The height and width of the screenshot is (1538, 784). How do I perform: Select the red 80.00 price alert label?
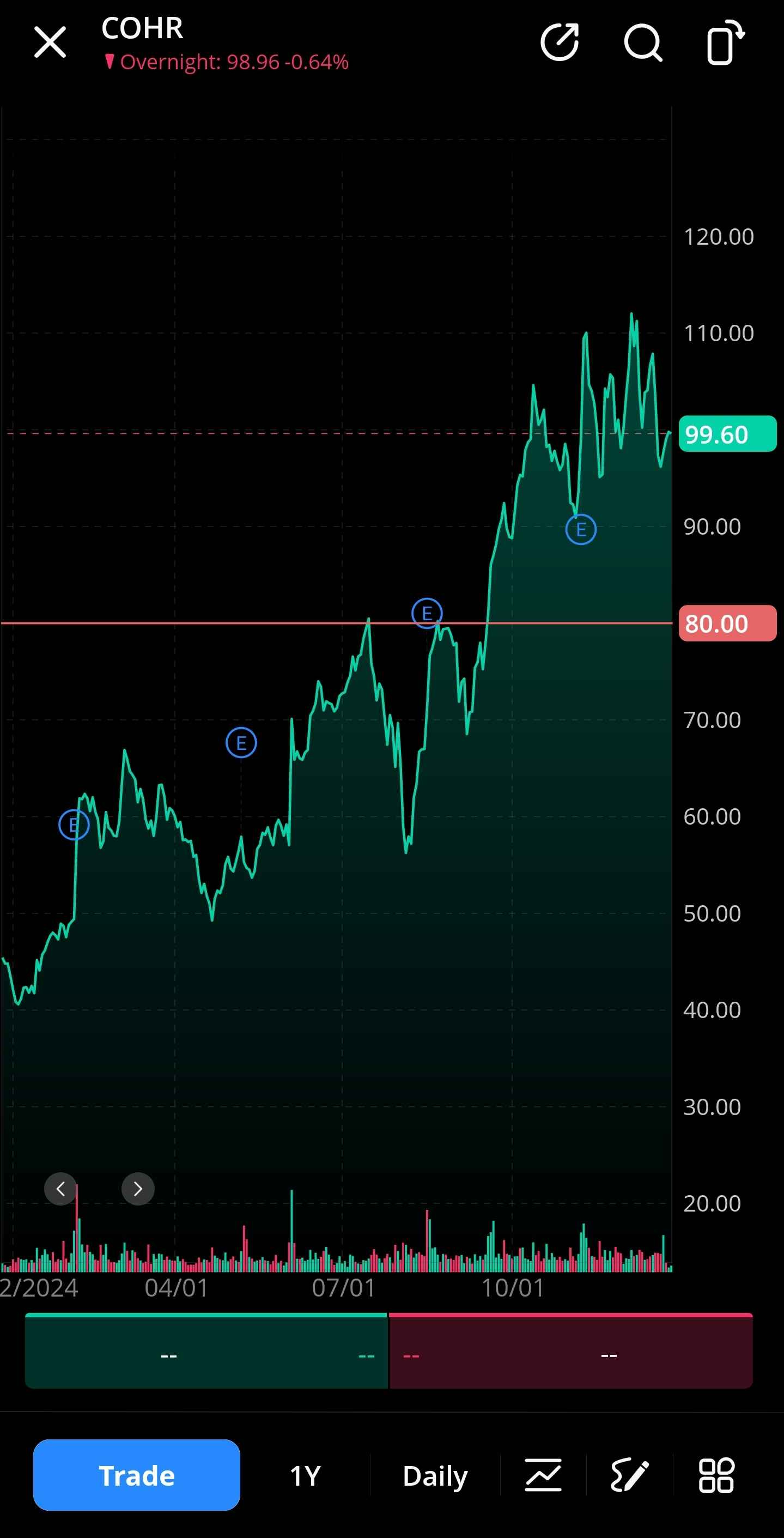[x=727, y=623]
